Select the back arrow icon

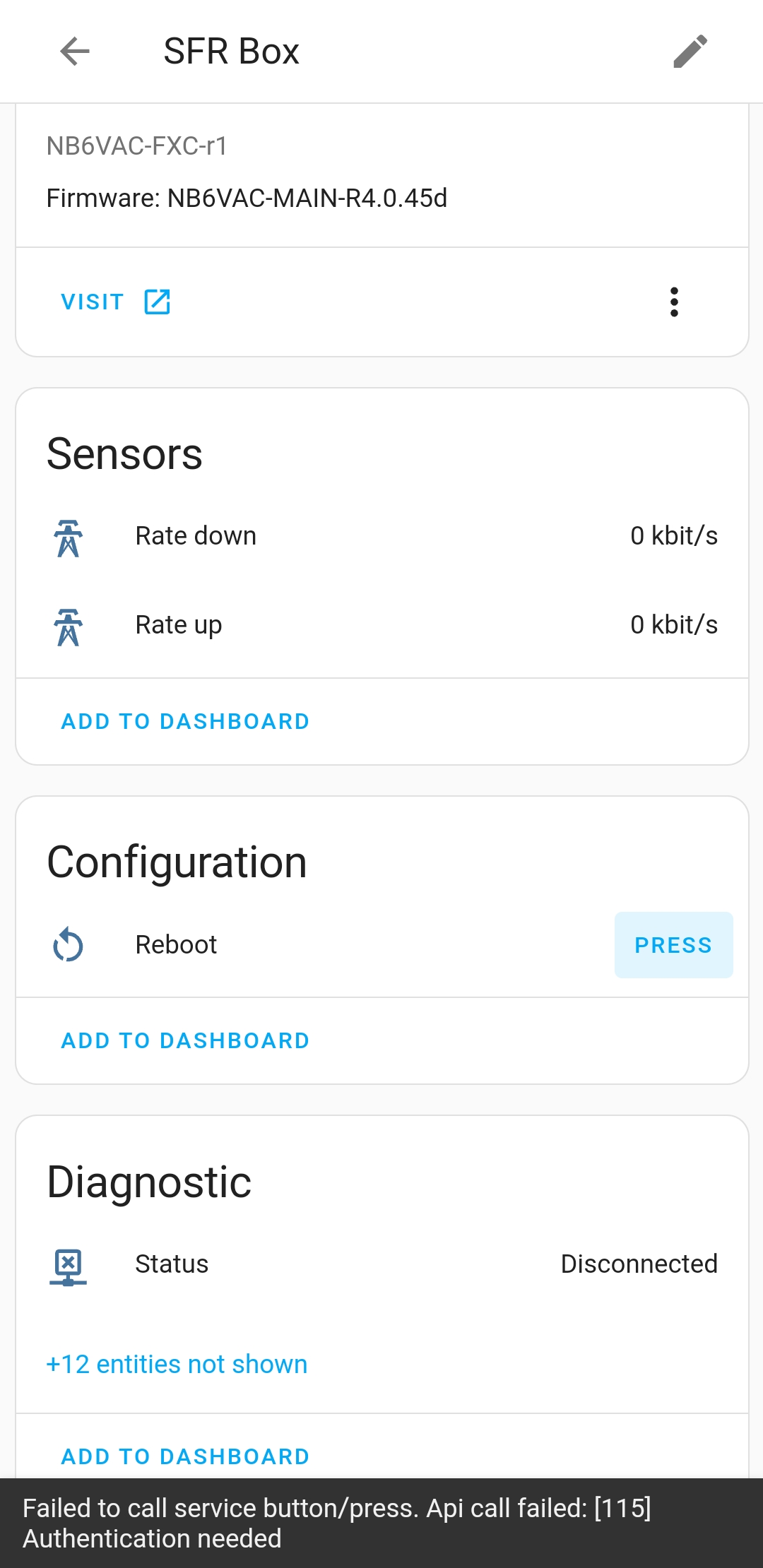[x=74, y=51]
